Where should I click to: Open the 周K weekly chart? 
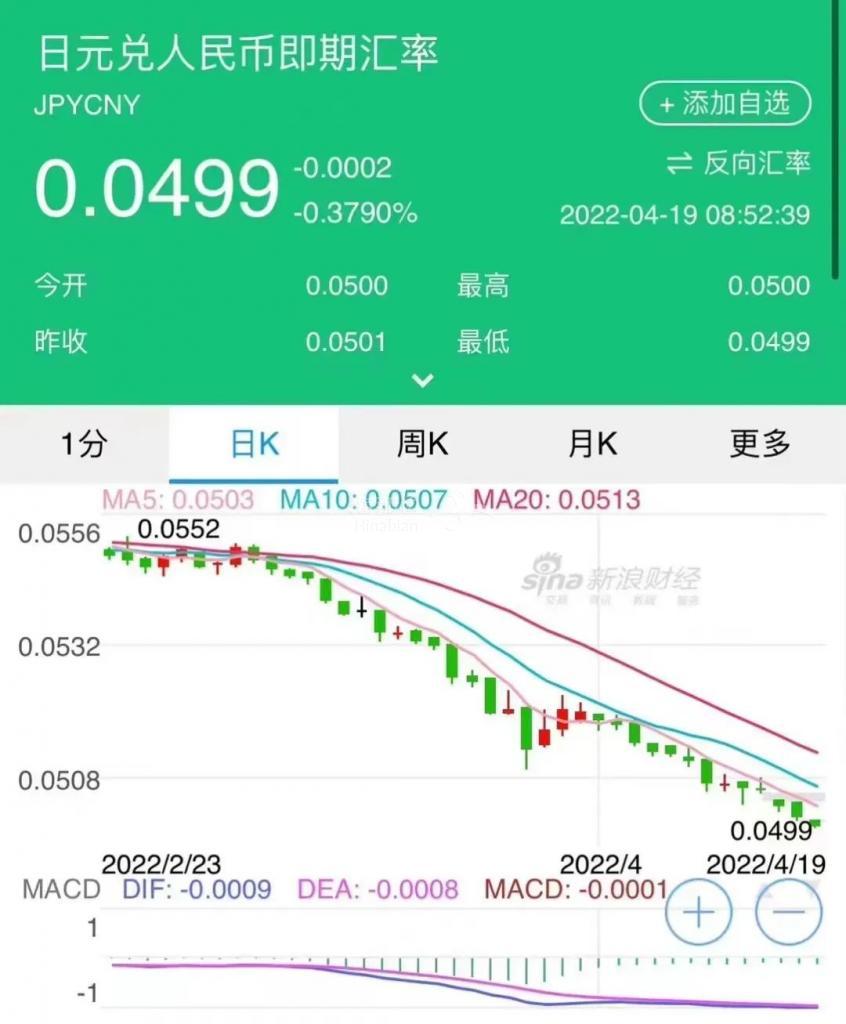pyautogui.click(x=422, y=444)
